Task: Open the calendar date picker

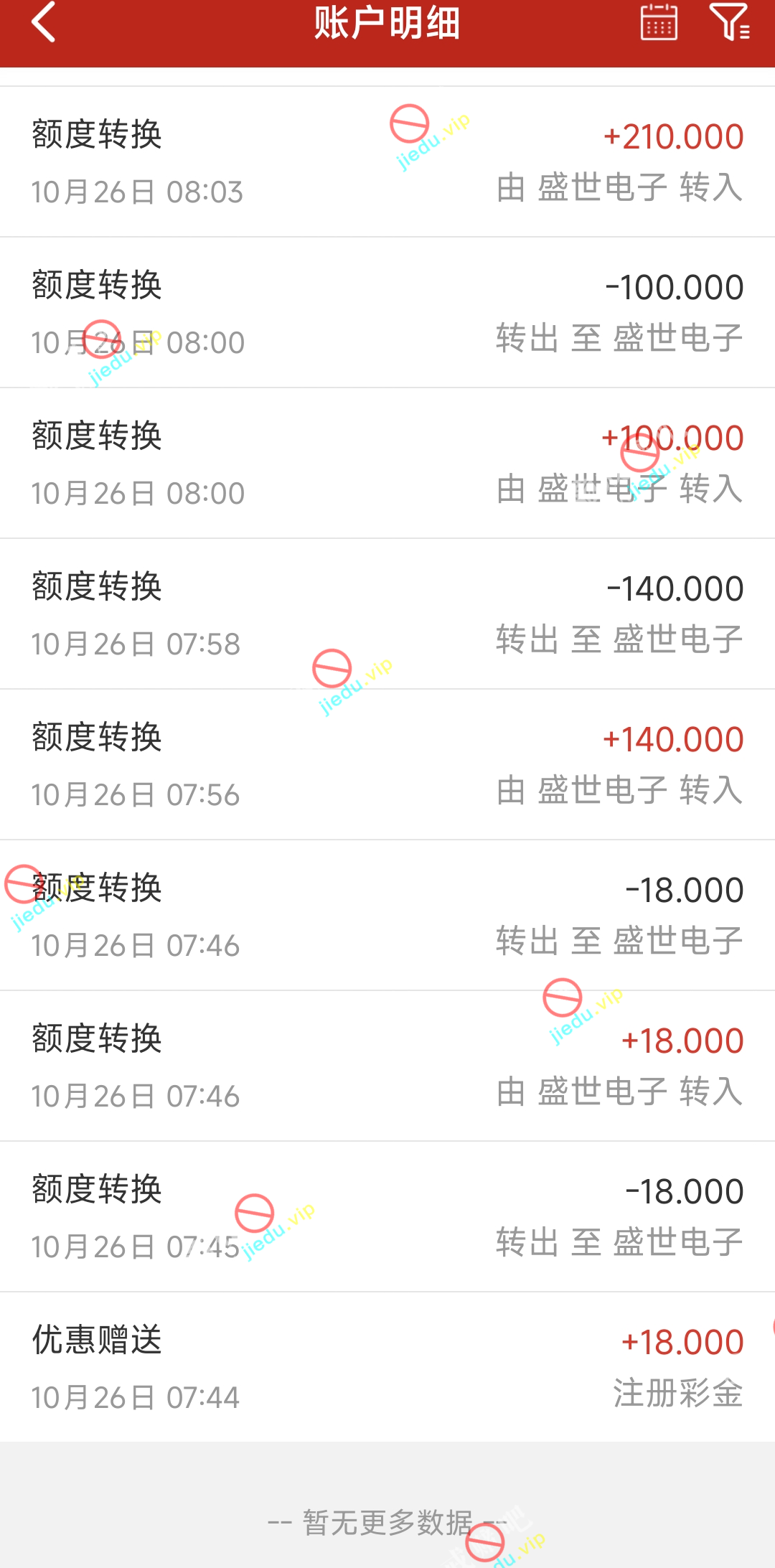Action: 658,23
